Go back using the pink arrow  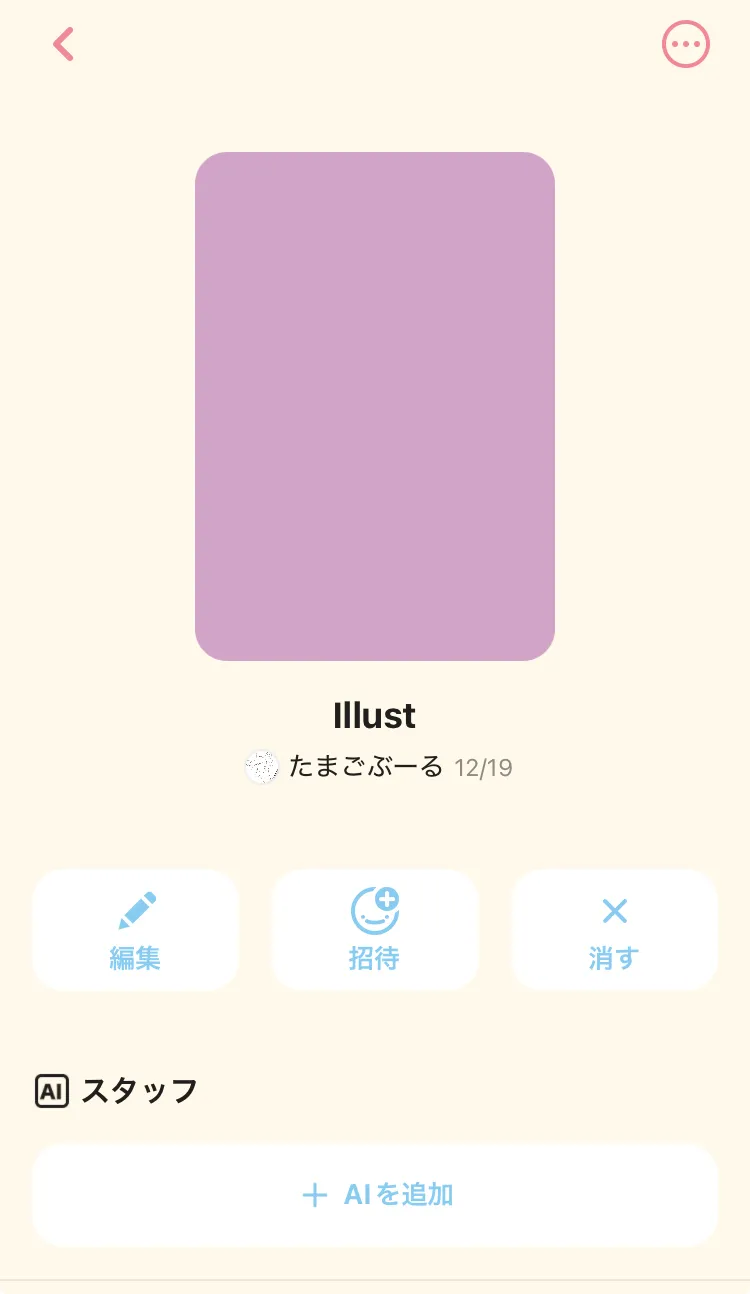pos(64,44)
